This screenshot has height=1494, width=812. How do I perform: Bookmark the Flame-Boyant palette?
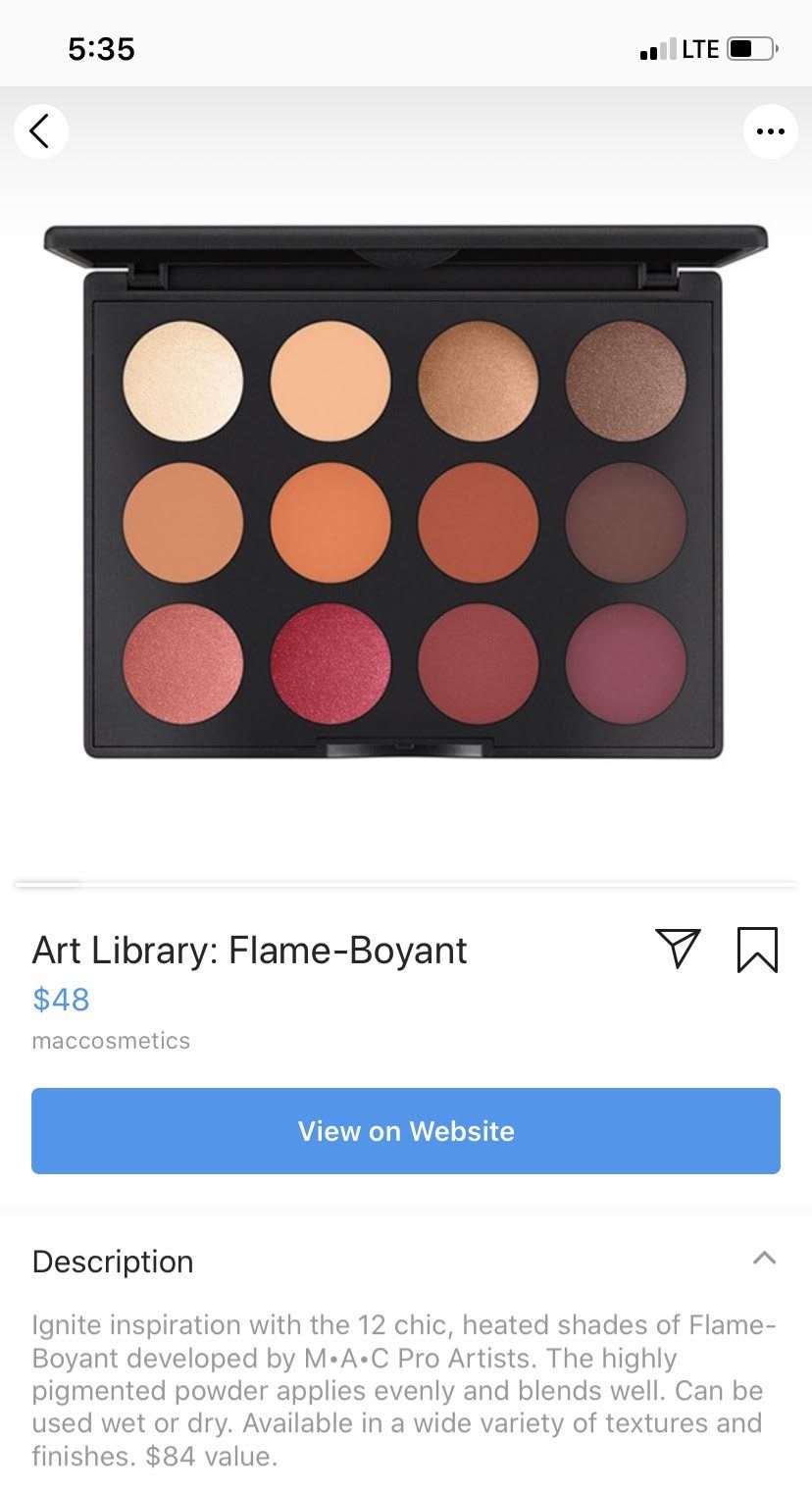[x=757, y=950]
